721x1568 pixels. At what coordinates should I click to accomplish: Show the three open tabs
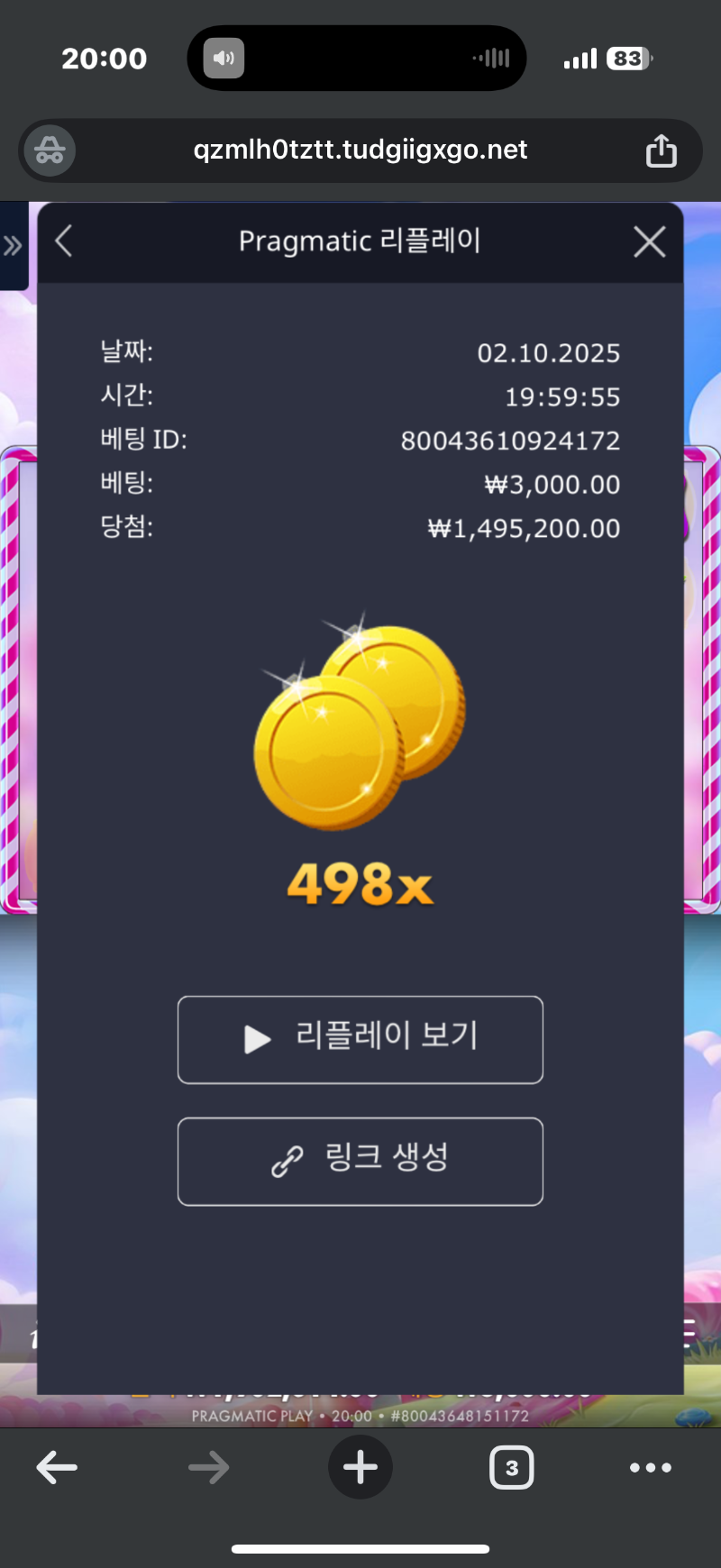click(511, 1468)
